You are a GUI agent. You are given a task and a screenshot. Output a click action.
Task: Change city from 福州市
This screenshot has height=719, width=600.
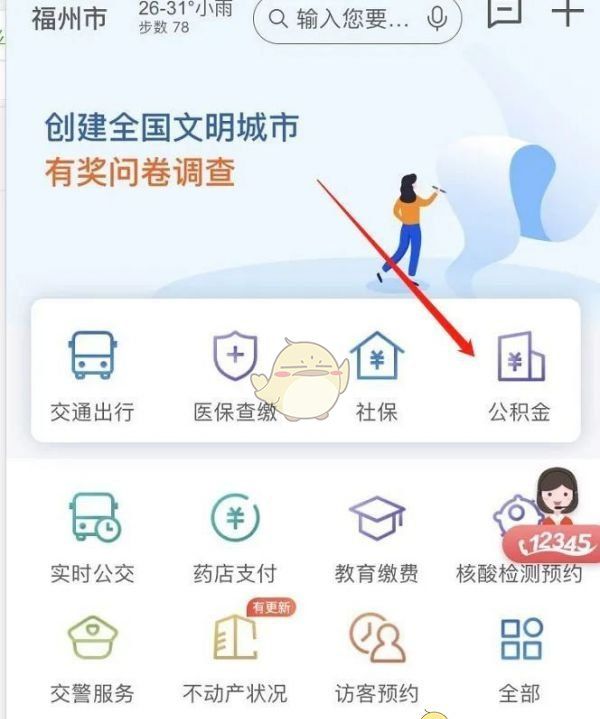point(69,18)
